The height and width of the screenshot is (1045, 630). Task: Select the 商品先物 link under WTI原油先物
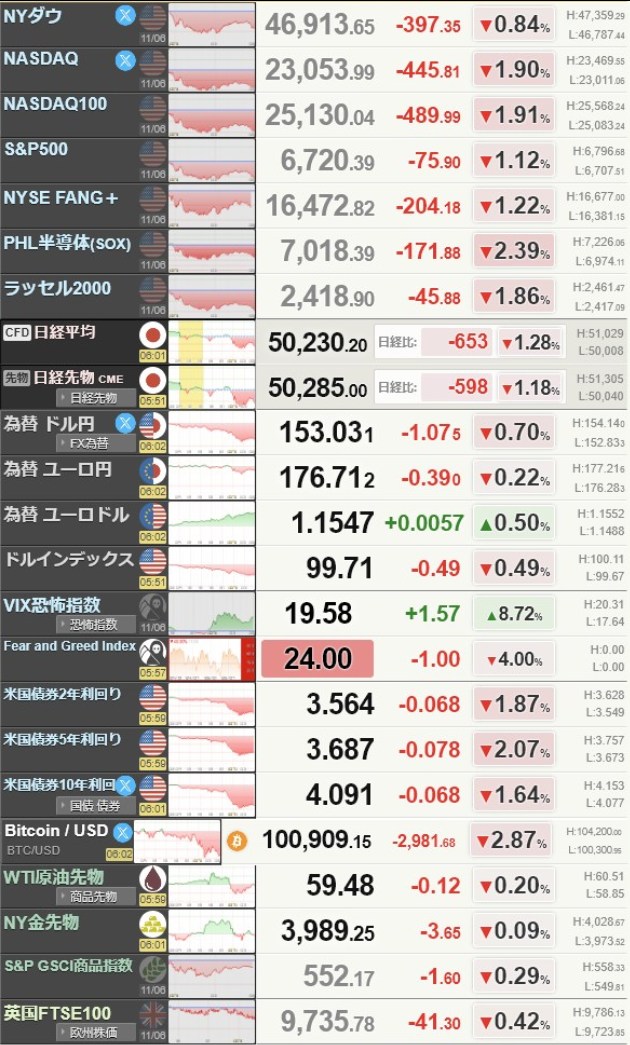(98, 896)
